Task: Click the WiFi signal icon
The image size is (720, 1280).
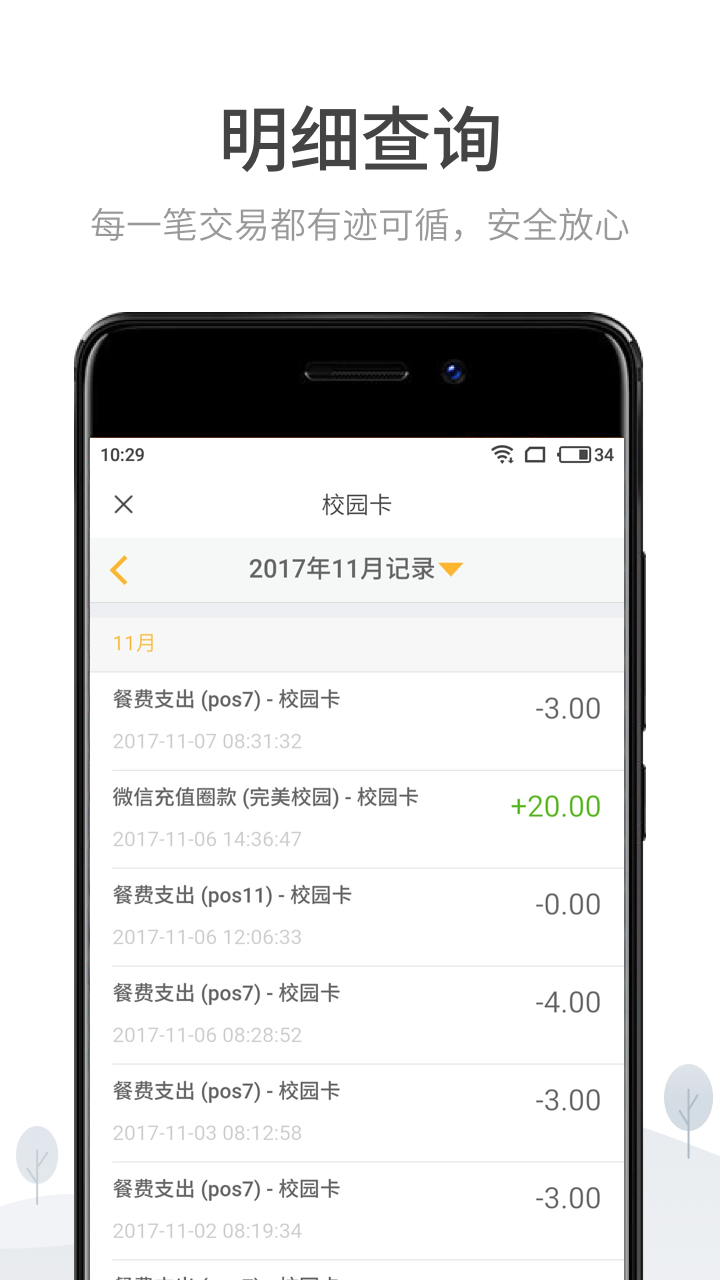Action: click(x=501, y=454)
